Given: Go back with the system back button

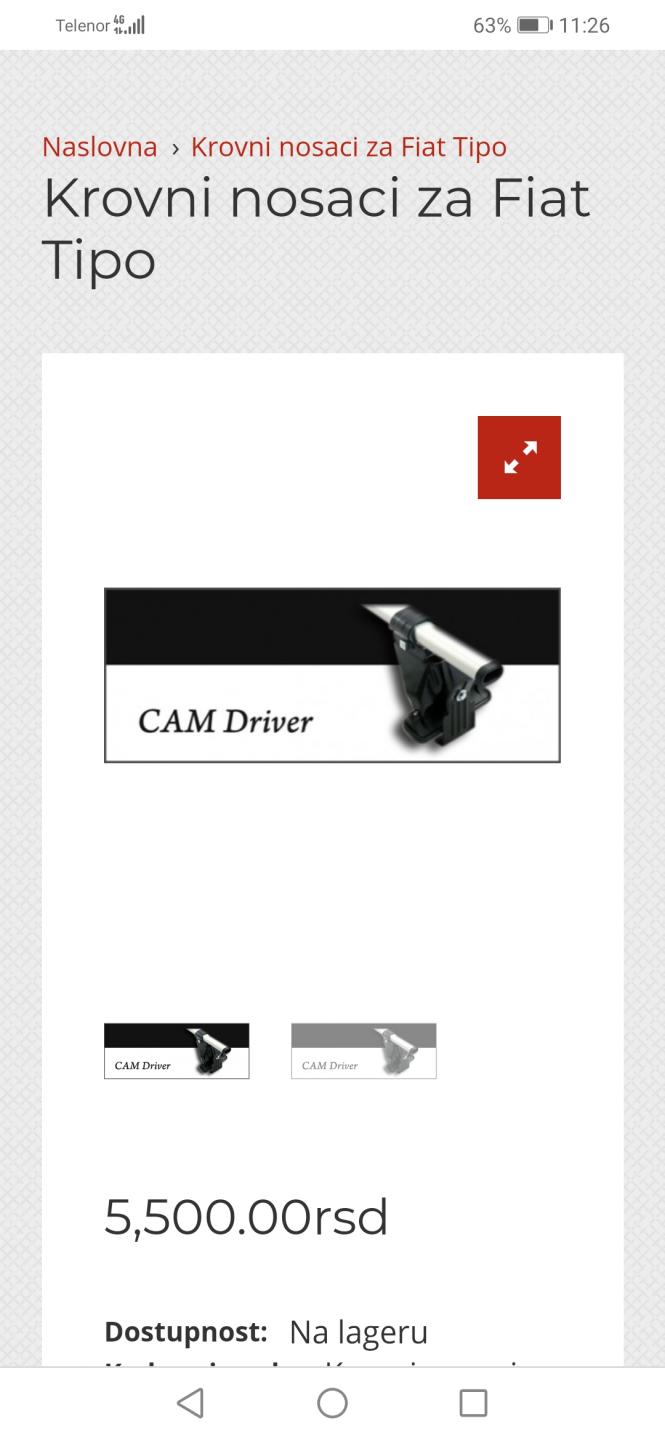Looking at the screenshot, I should point(190,1403).
